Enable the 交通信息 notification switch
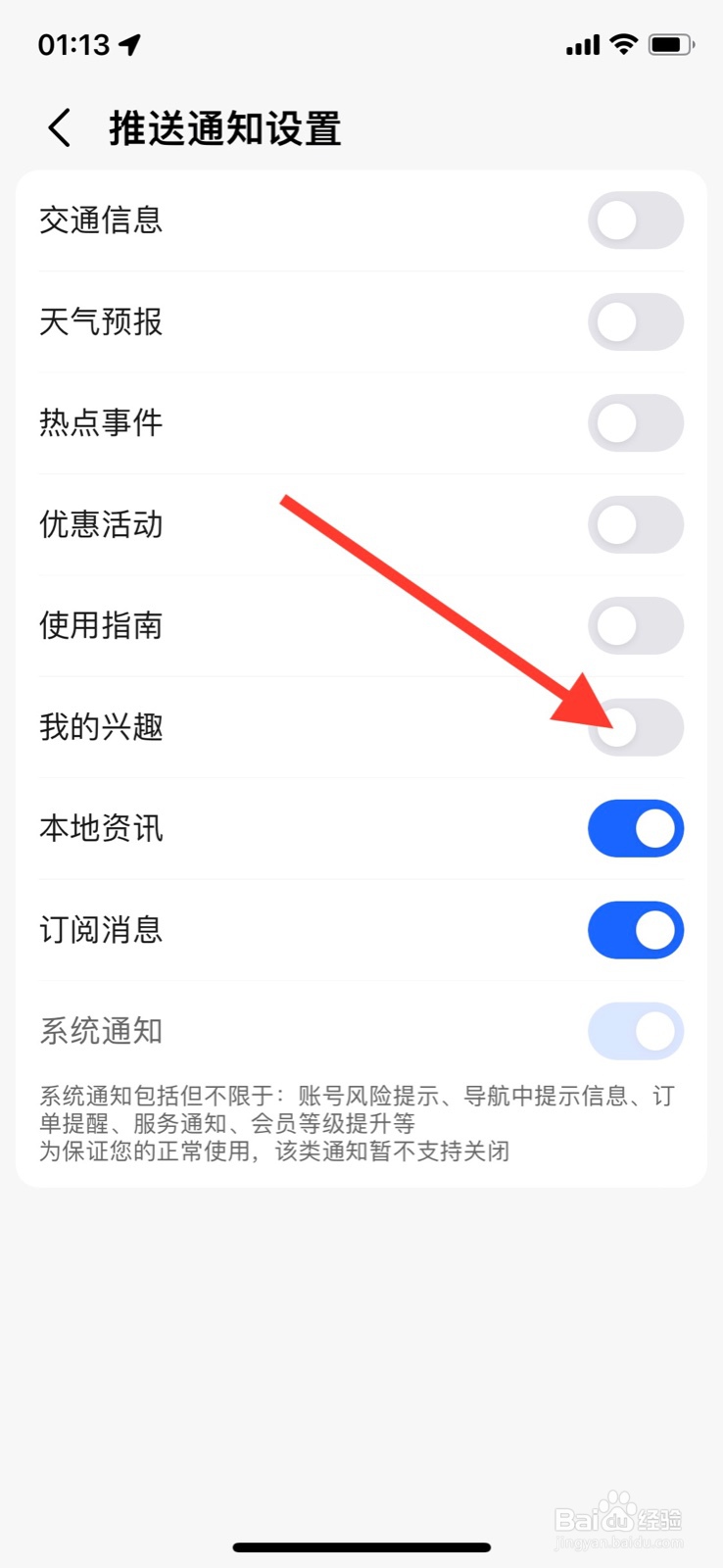The width and height of the screenshot is (723, 1568). coord(636,220)
